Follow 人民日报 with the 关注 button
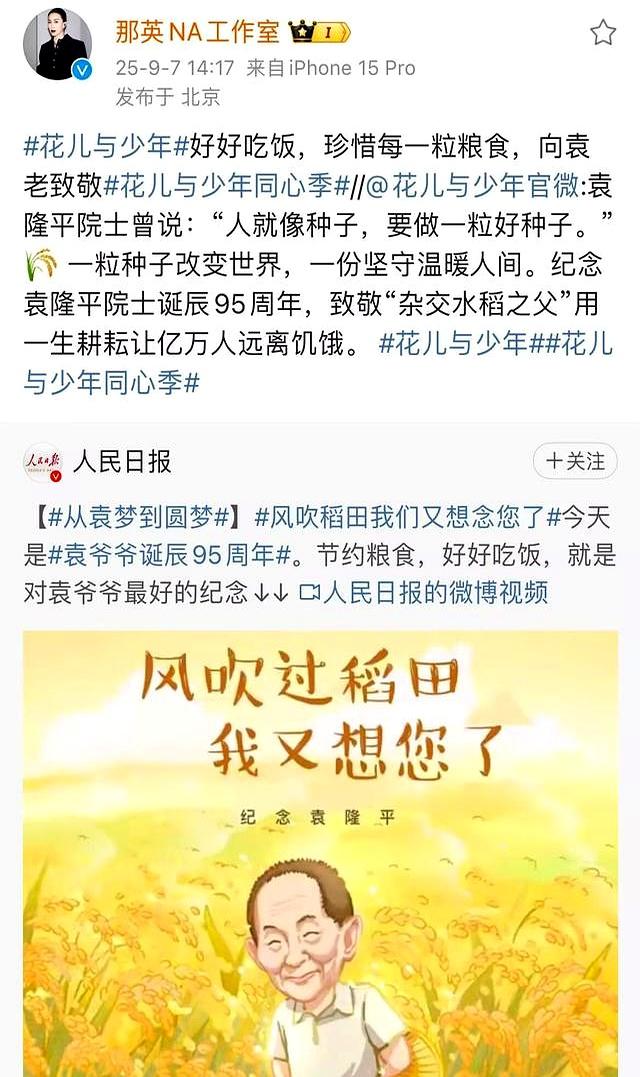The image size is (640, 1077). click(575, 461)
